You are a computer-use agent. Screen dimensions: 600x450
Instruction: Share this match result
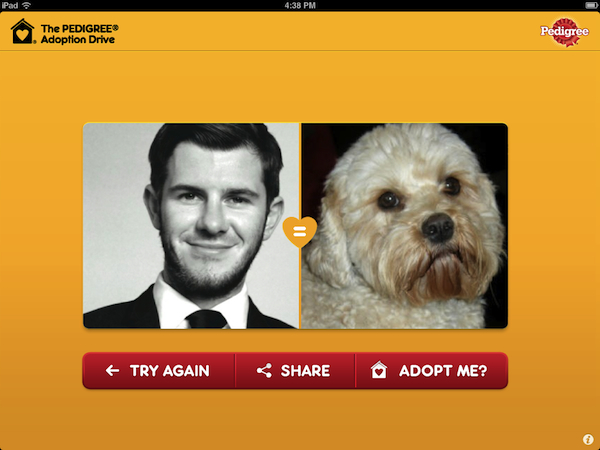[x=294, y=370]
